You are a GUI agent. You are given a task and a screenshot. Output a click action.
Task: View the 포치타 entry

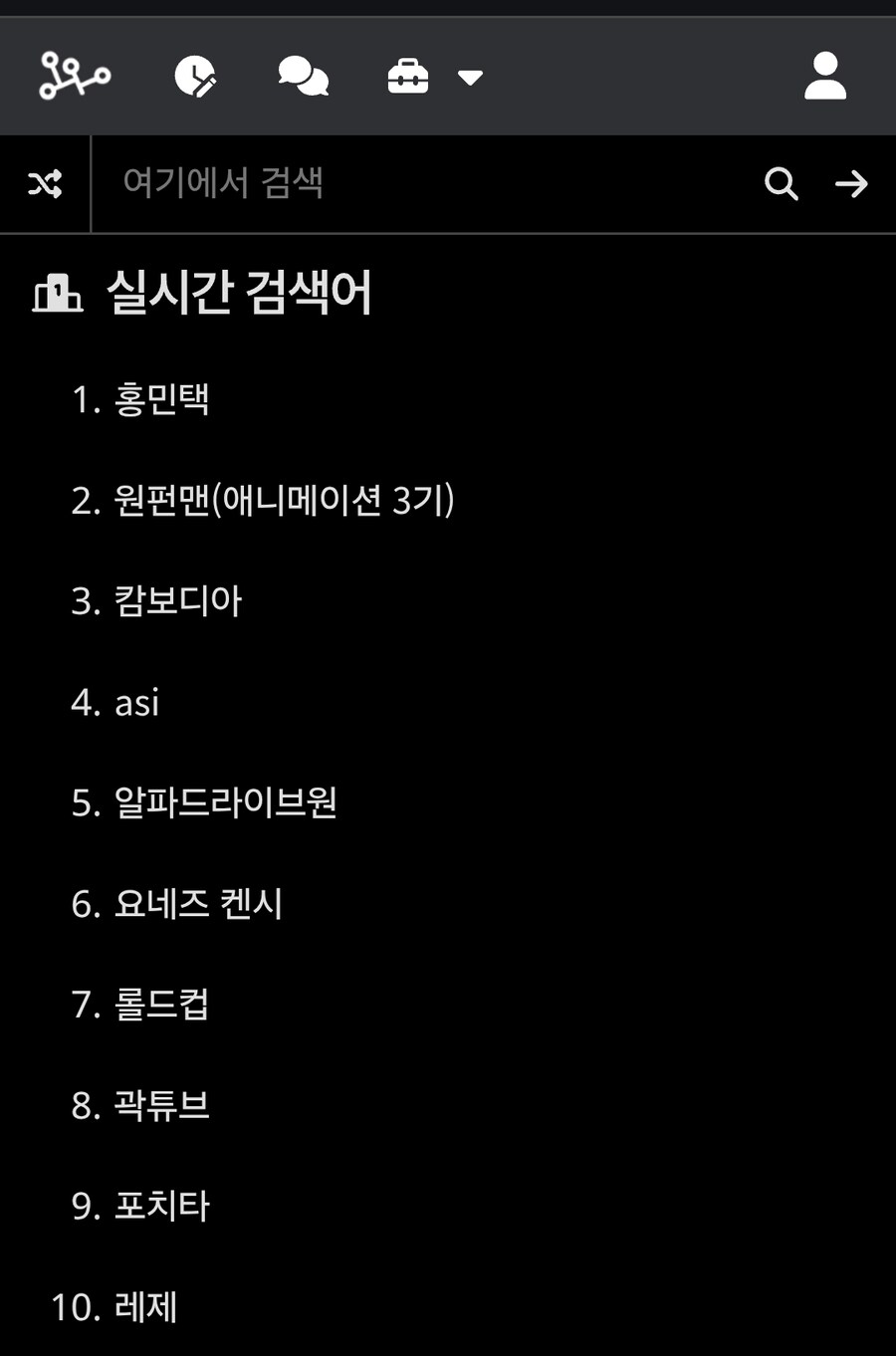(161, 1207)
